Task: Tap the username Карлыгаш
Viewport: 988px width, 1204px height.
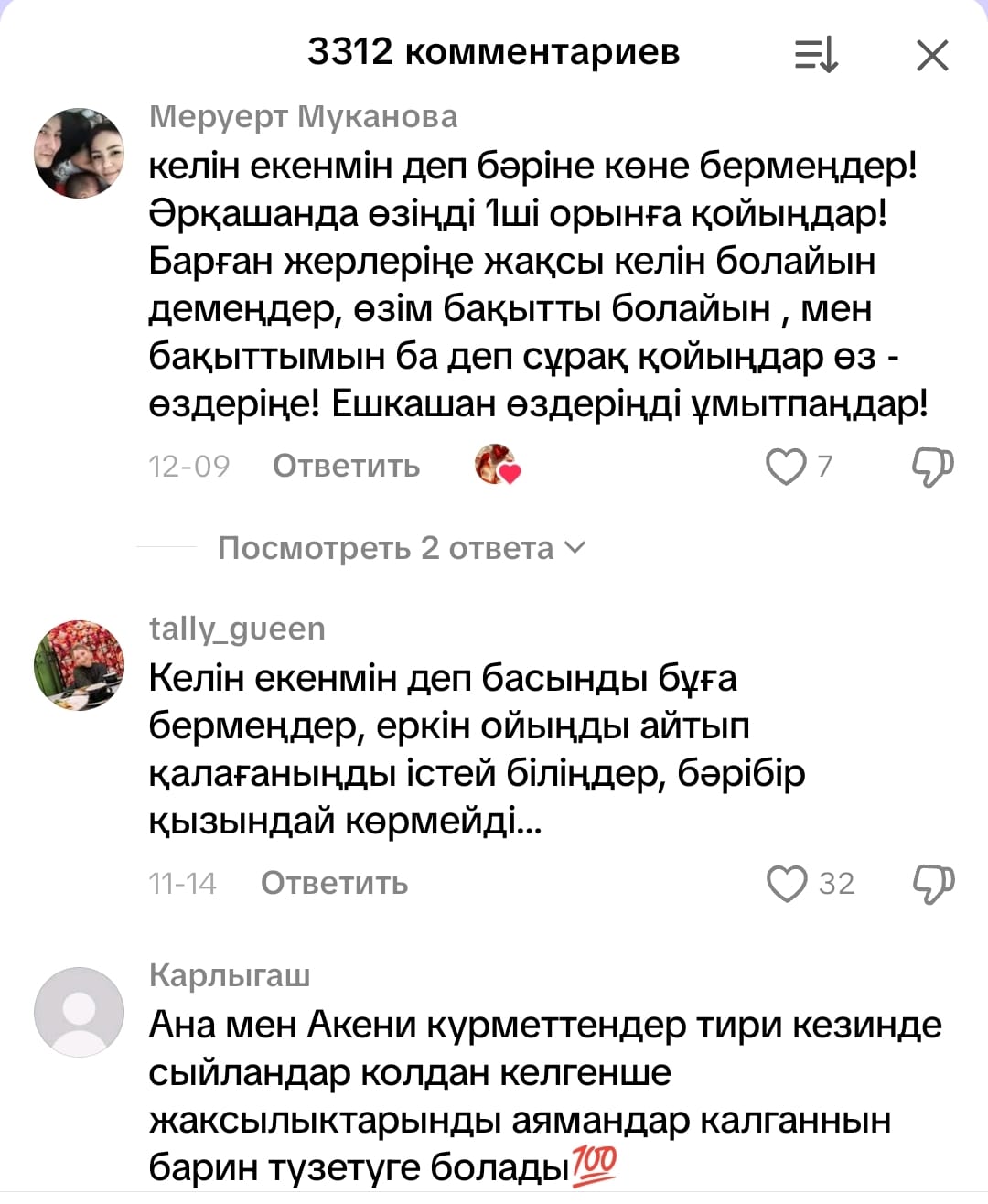Action: click(230, 975)
